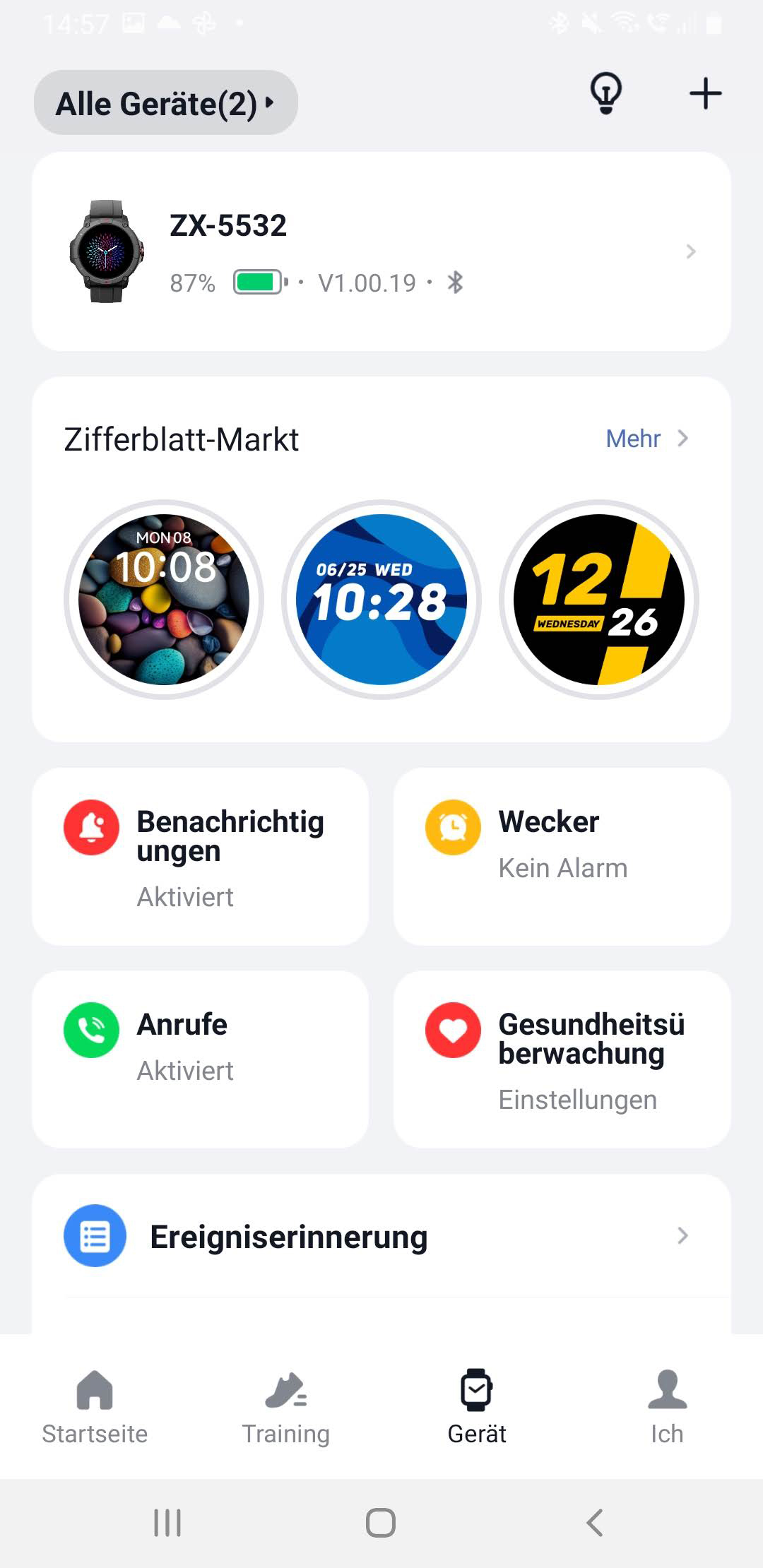Open the Wecker alarm card
Screen dimensions: 763x1568
point(562,856)
